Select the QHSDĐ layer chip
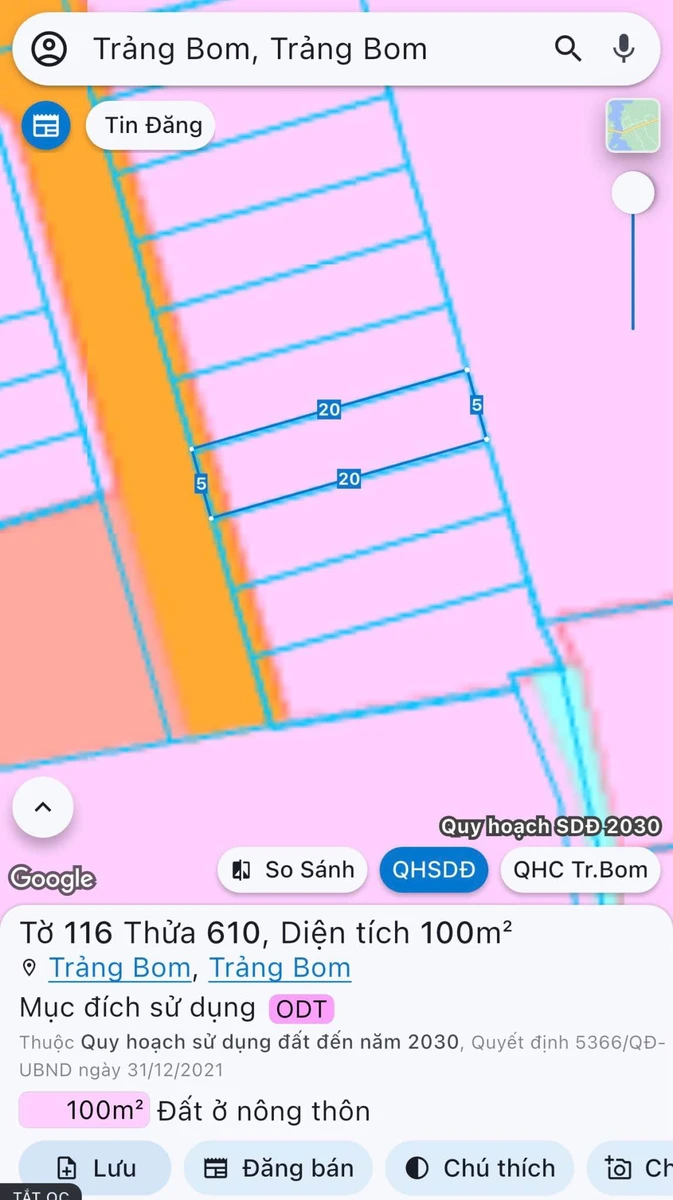673x1200 pixels. pos(434,870)
